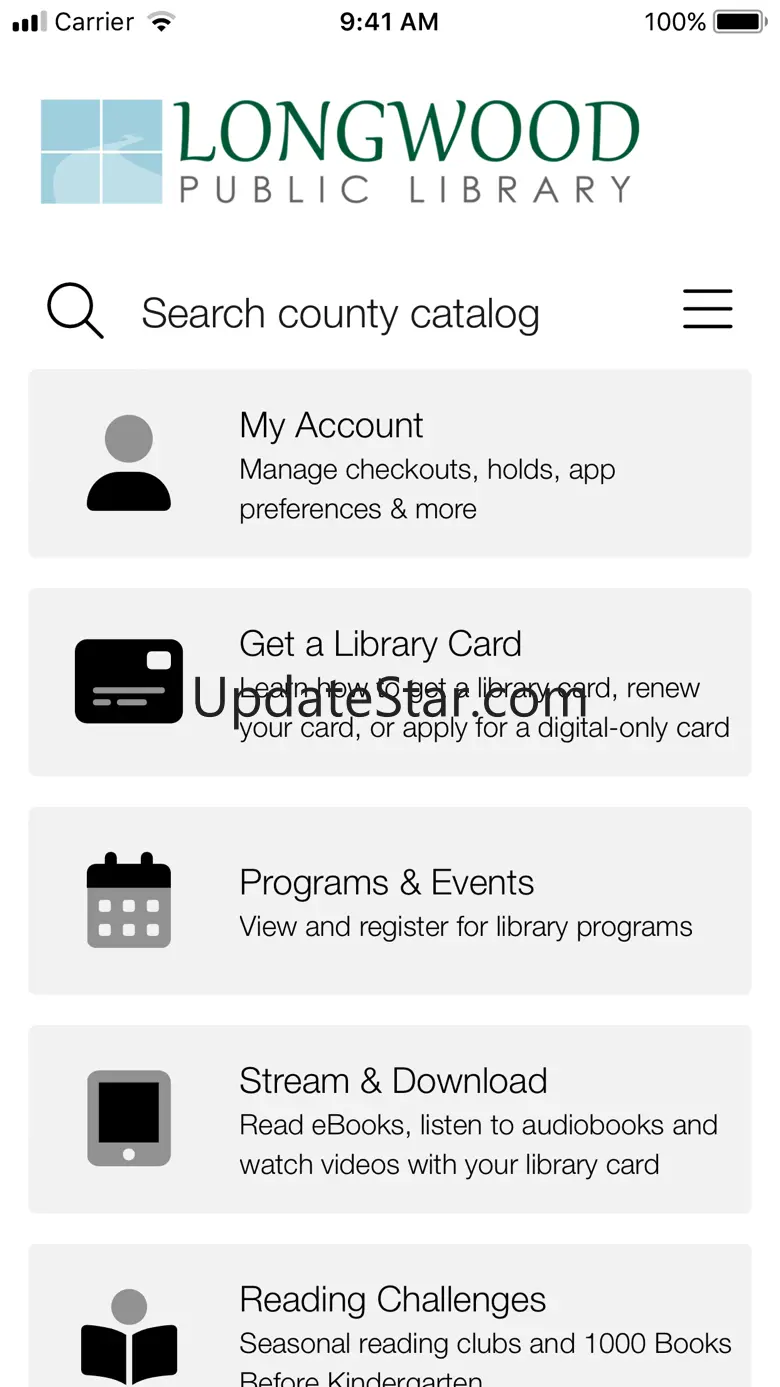Open the hamburger menu
The image size is (780, 1387).
click(708, 309)
